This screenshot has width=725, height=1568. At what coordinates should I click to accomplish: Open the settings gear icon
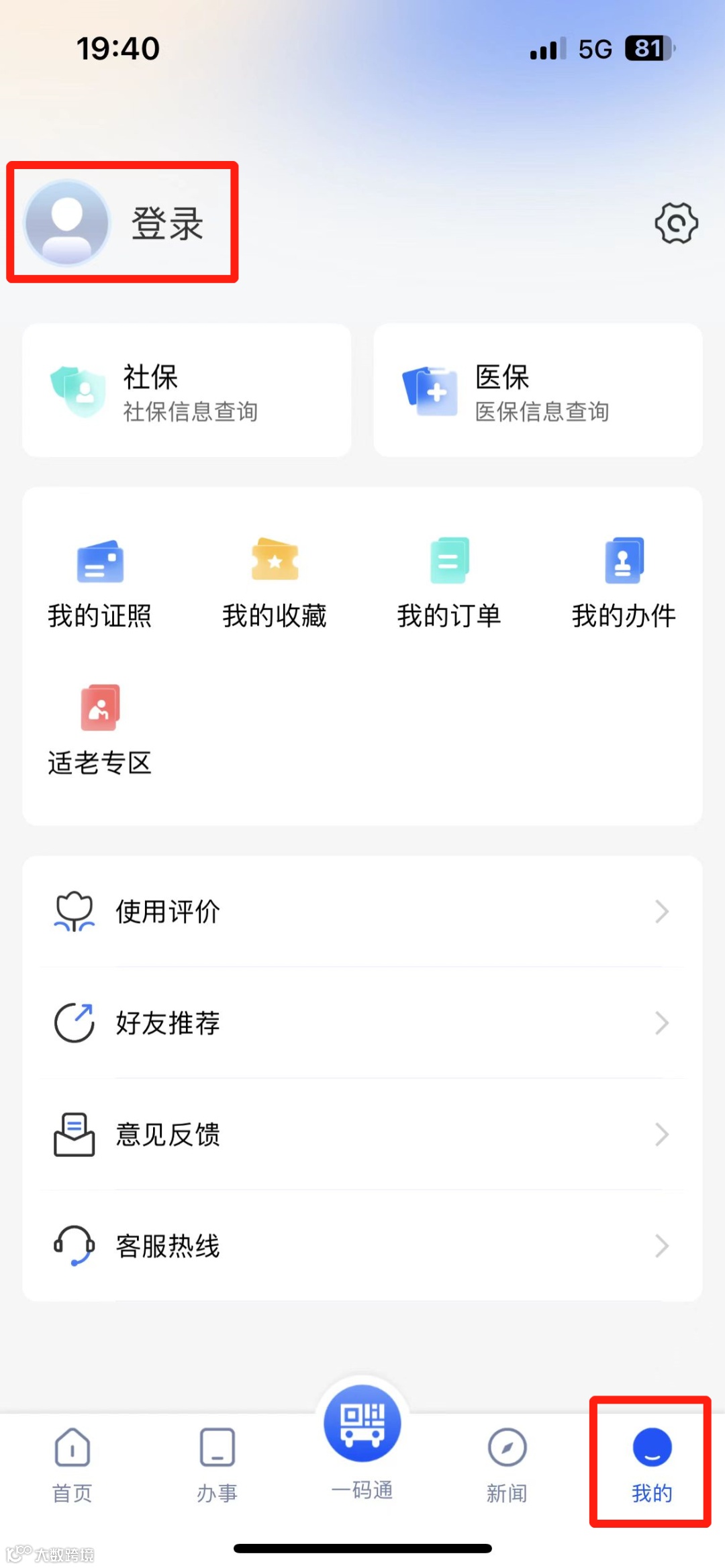(x=676, y=223)
